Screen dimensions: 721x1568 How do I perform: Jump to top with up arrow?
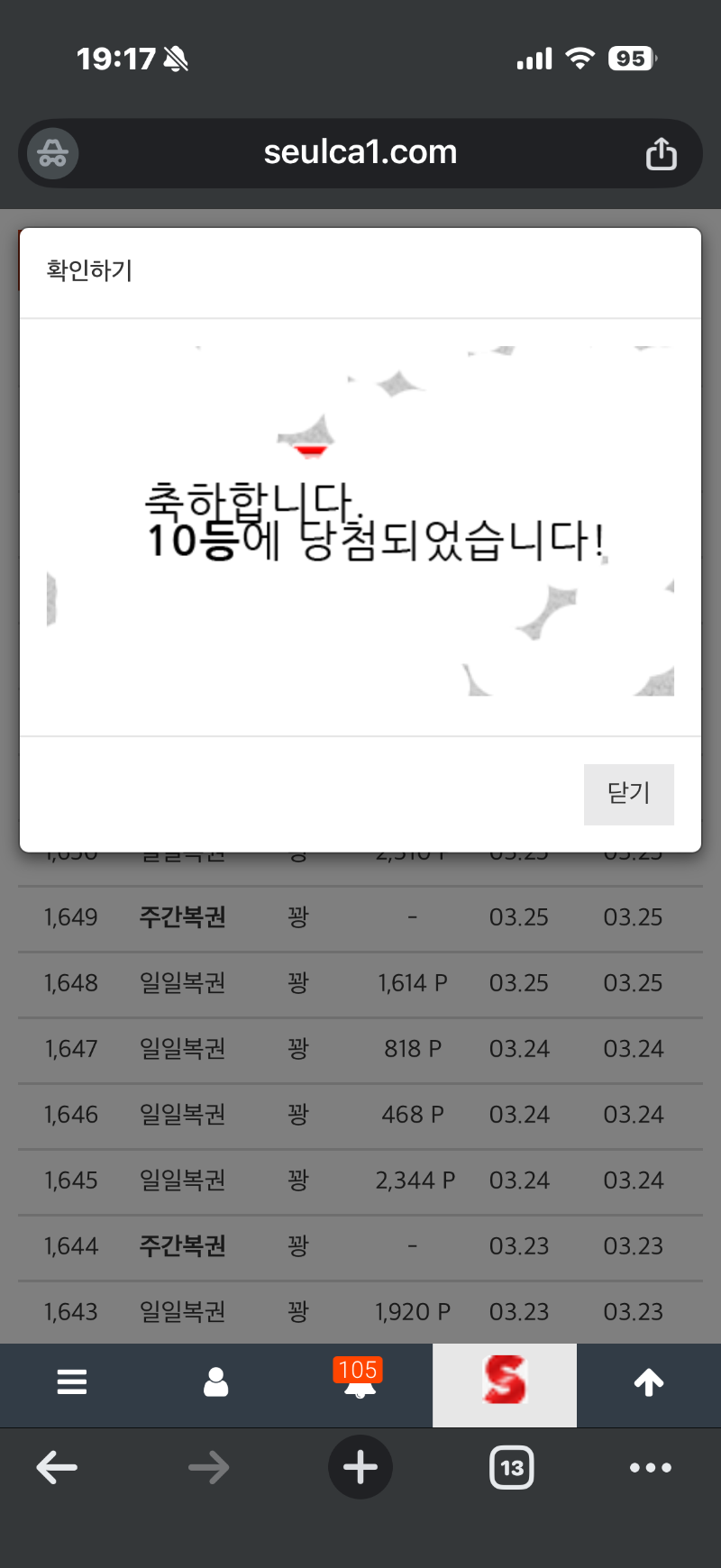(649, 1381)
